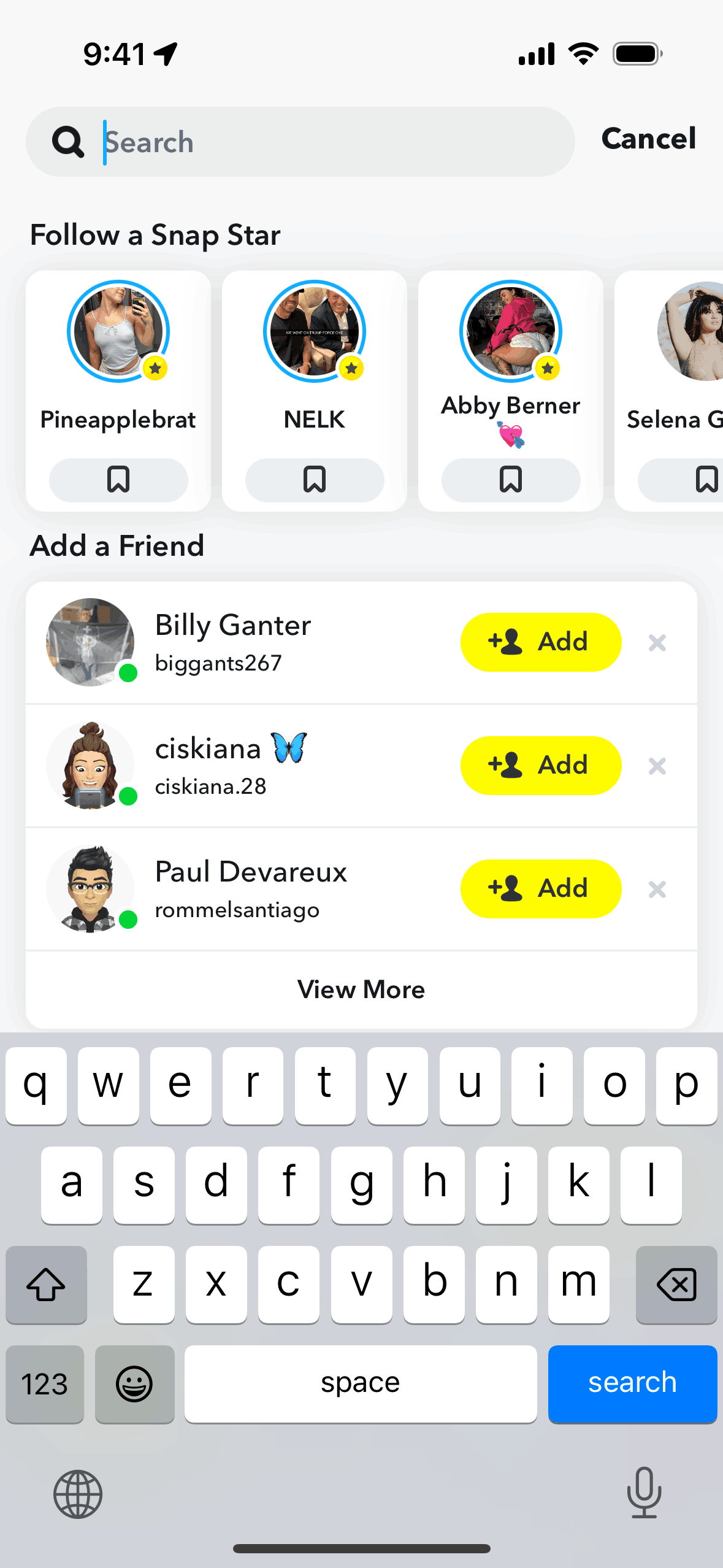Screen dimensions: 723x1568
Task: Cancel the search
Action: 648,139
